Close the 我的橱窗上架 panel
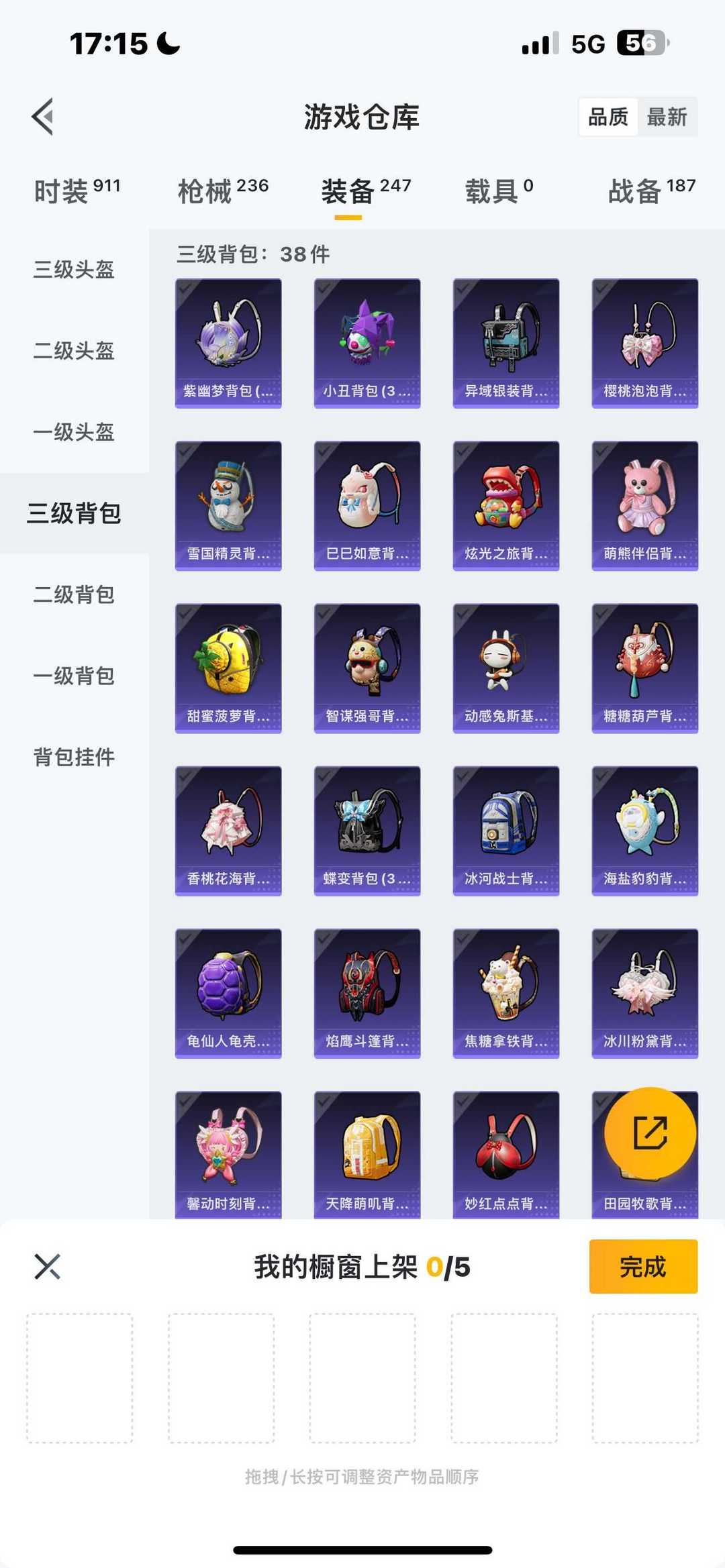 point(47,1266)
